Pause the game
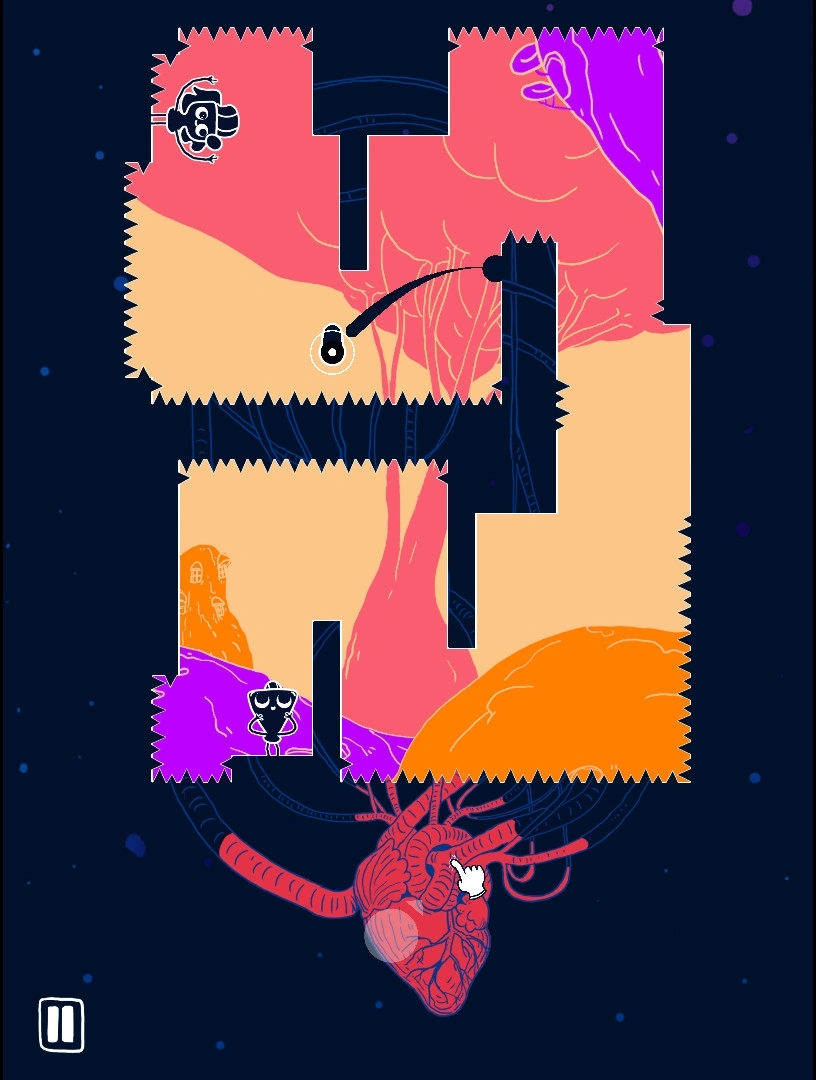Screen dimensions: 816x1080 pyautogui.click(x=61, y=1025)
